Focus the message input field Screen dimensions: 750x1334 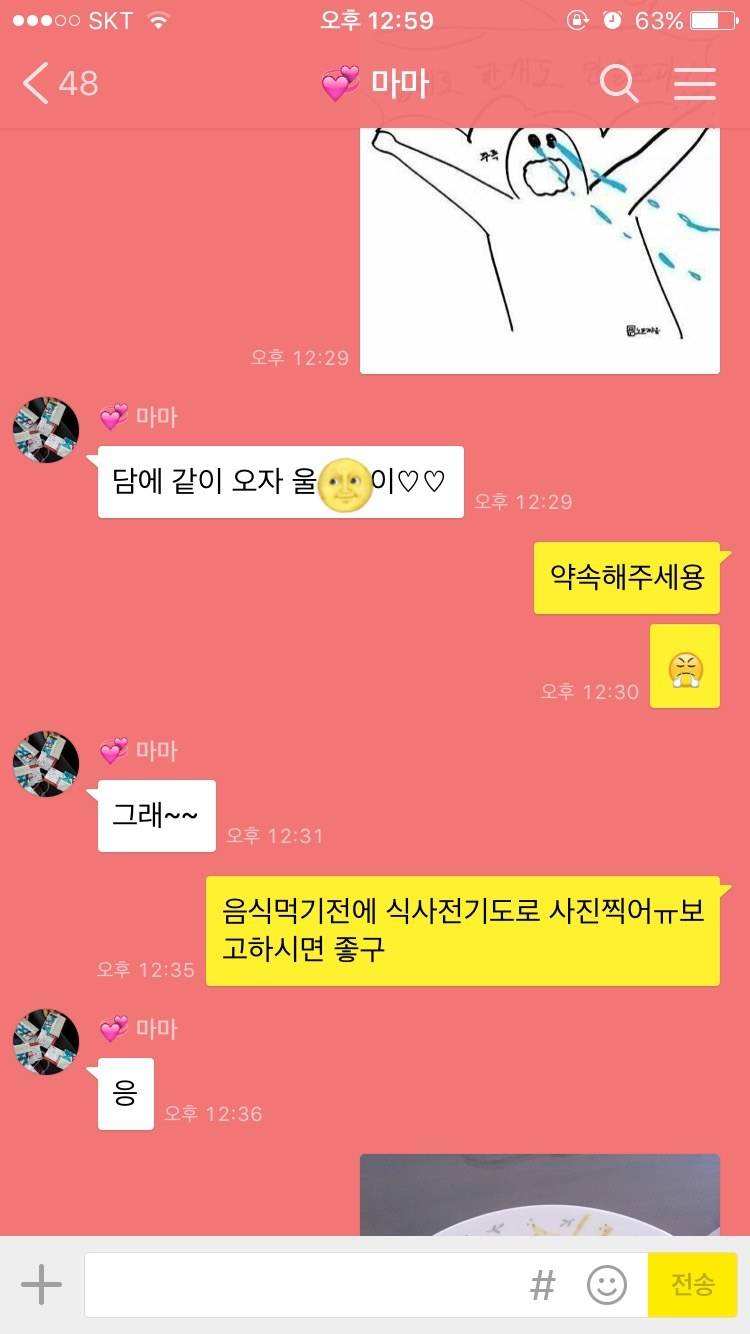click(300, 1285)
